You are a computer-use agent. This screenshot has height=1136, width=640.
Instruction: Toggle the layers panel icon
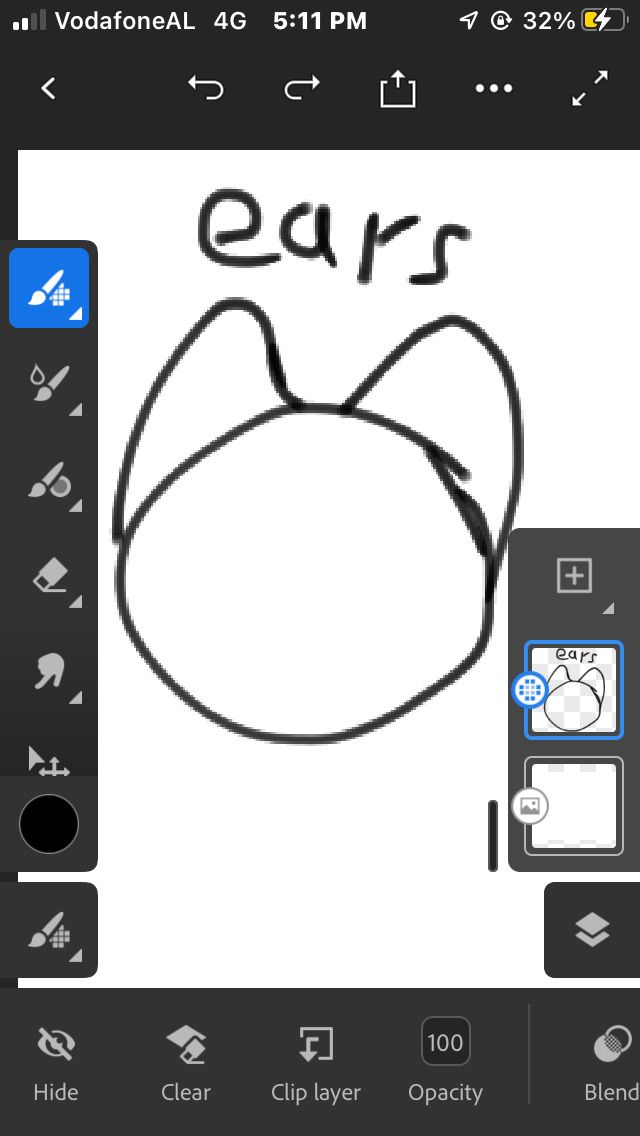(x=592, y=930)
